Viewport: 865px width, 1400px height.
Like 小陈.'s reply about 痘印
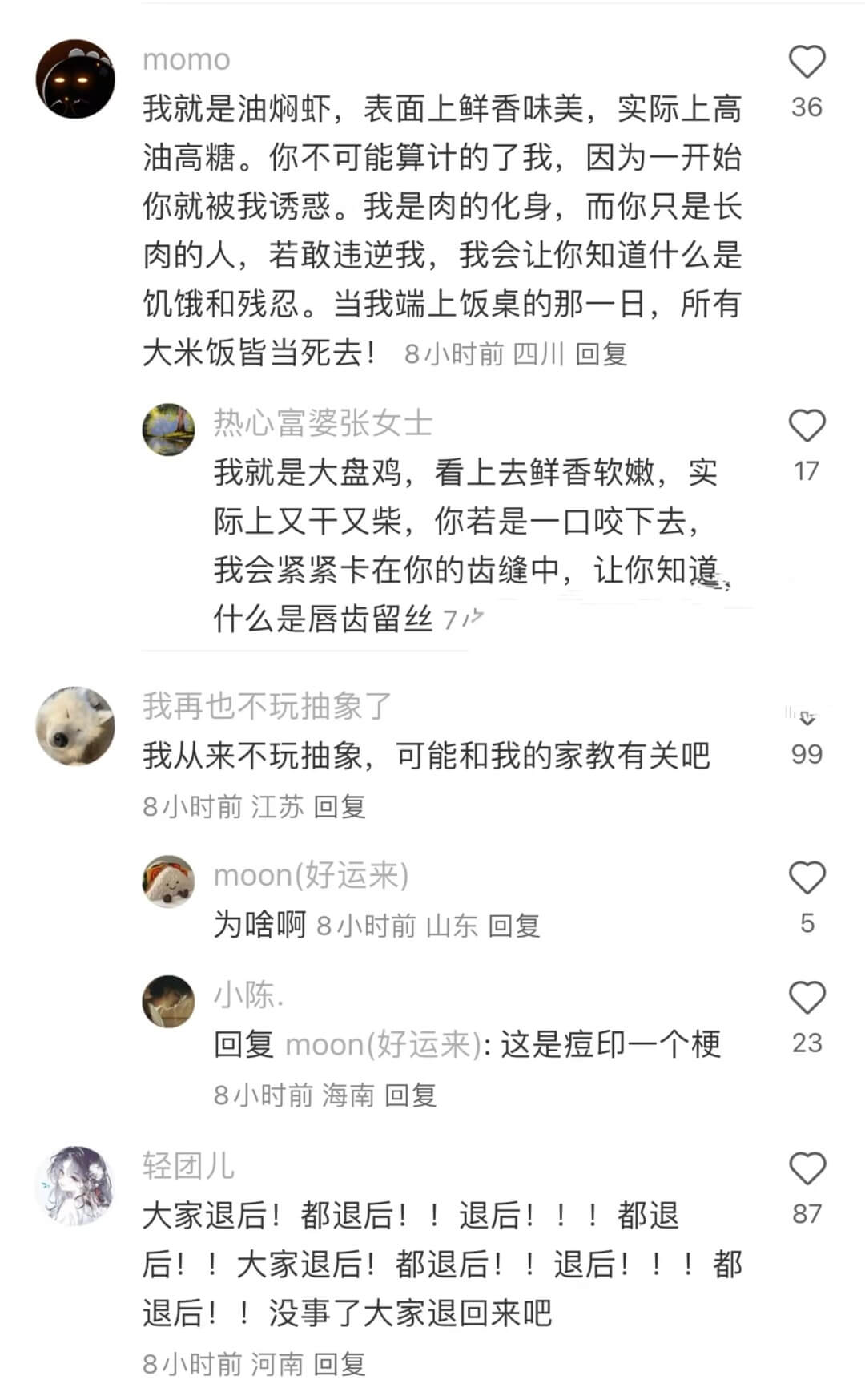point(807,998)
